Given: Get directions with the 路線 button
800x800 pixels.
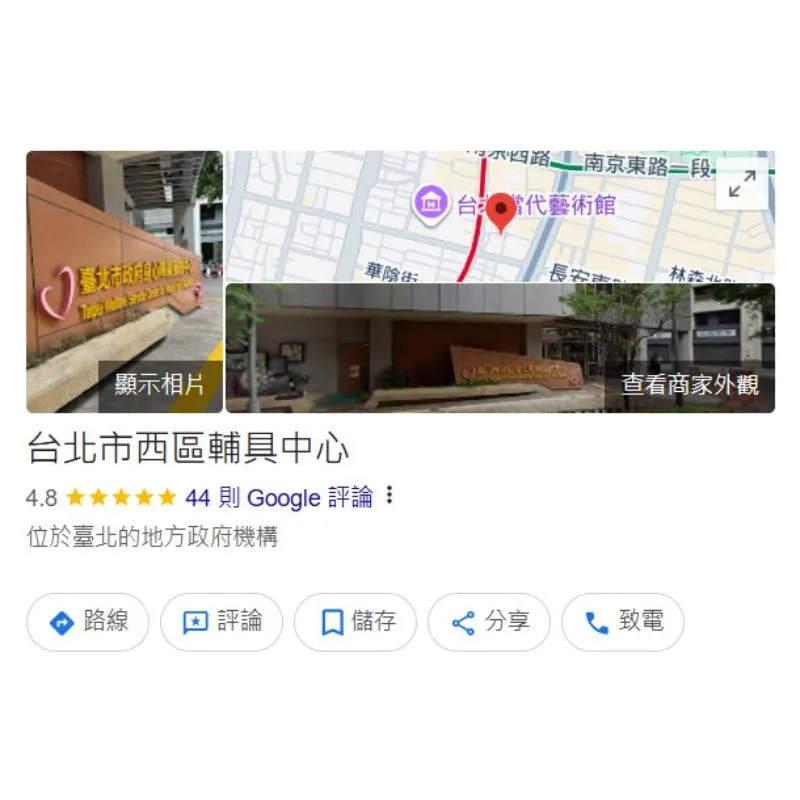Looking at the screenshot, I should click(88, 622).
